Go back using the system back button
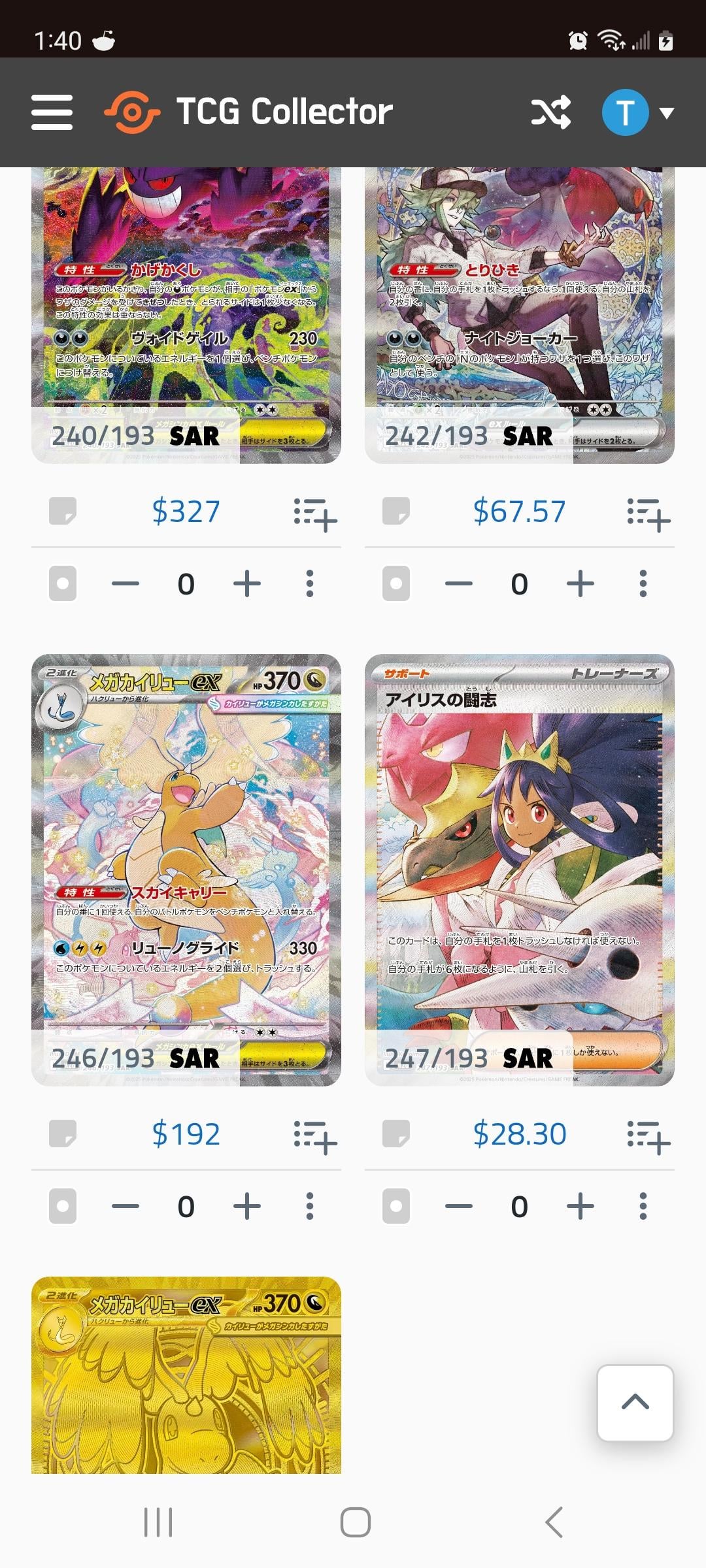Image resolution: width=706 pixels, height=1568 pixels. tap(554, 1522)
